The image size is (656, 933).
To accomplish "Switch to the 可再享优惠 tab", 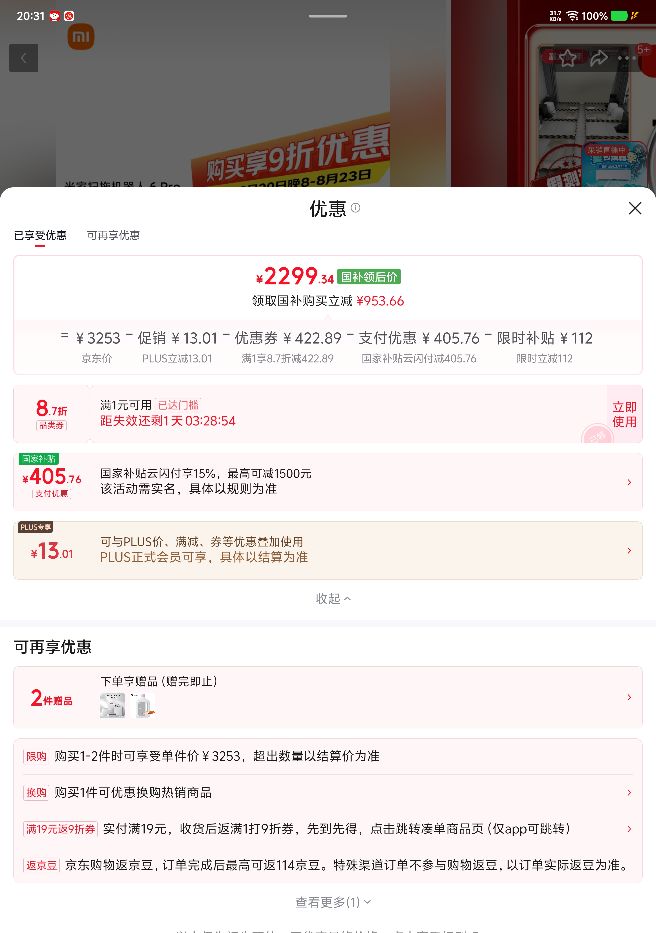I will [113, 235].
